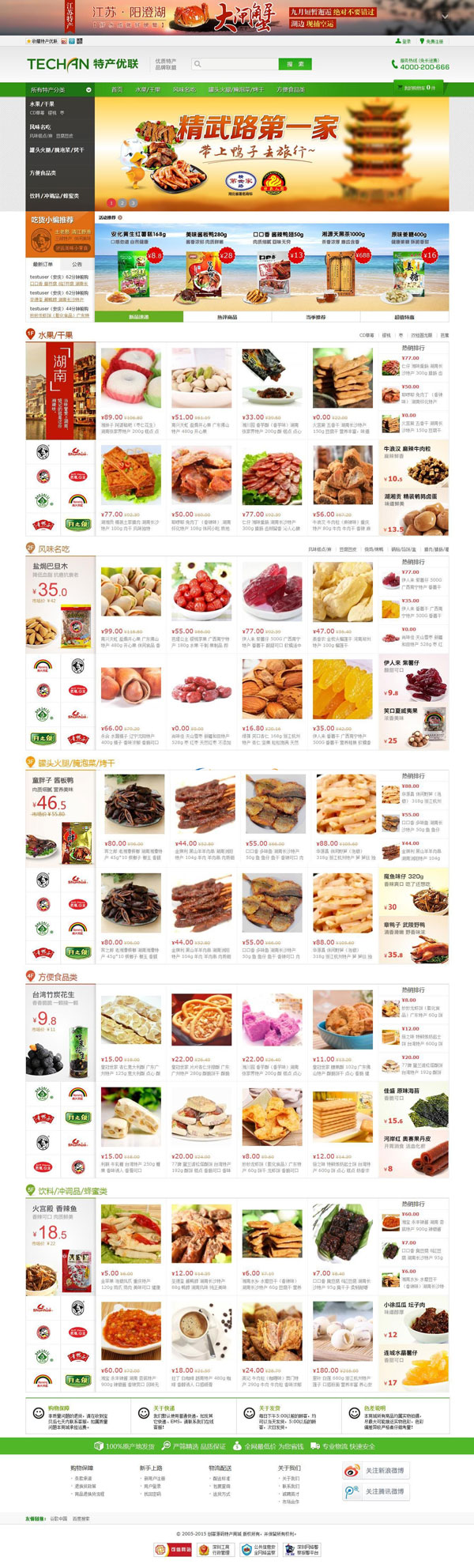Select 饮料/冲调品/蜂蜜类 in the sidebar

(x=55, y=195)
